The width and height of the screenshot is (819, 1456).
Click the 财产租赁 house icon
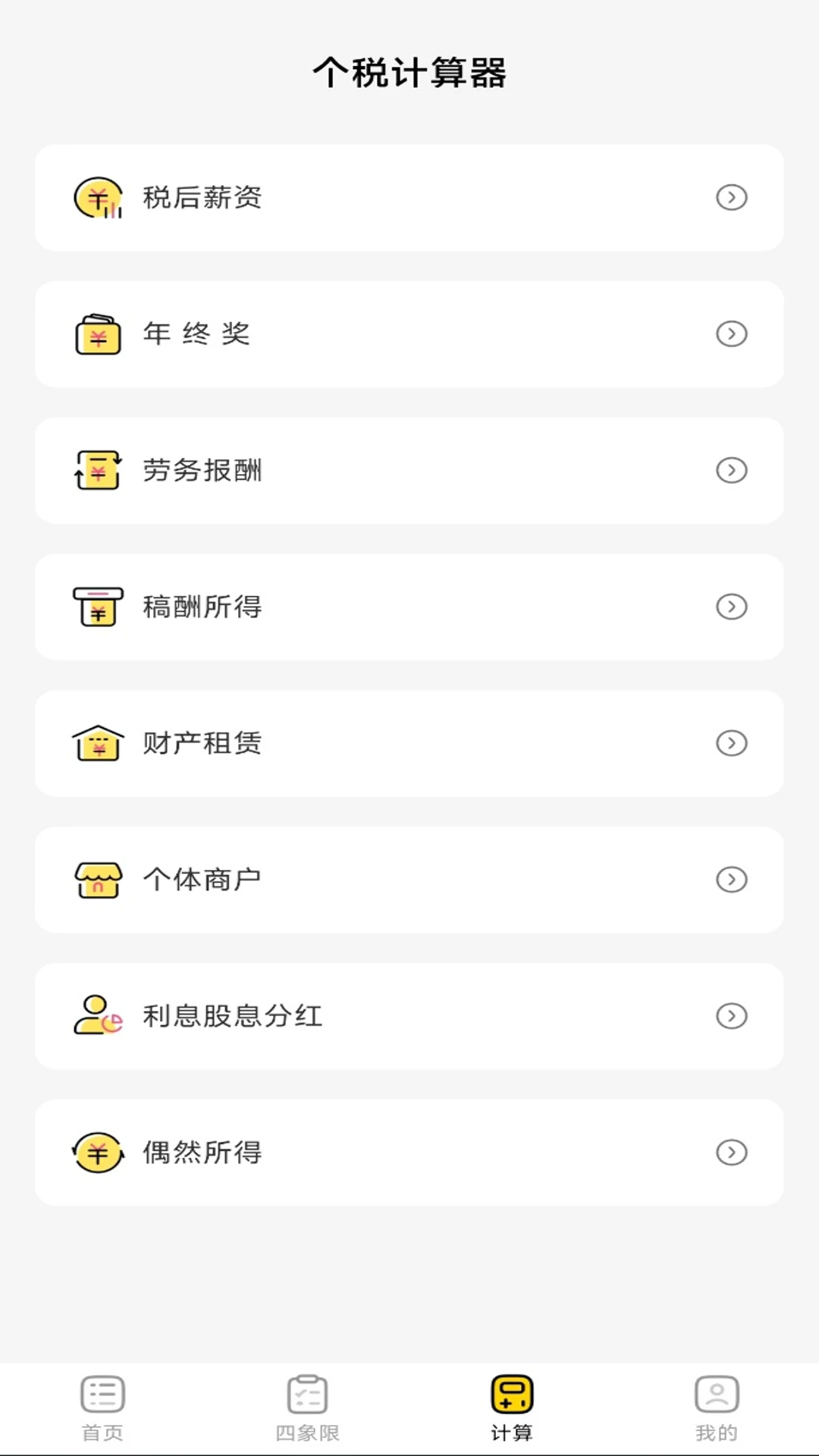tap(97, 743)
